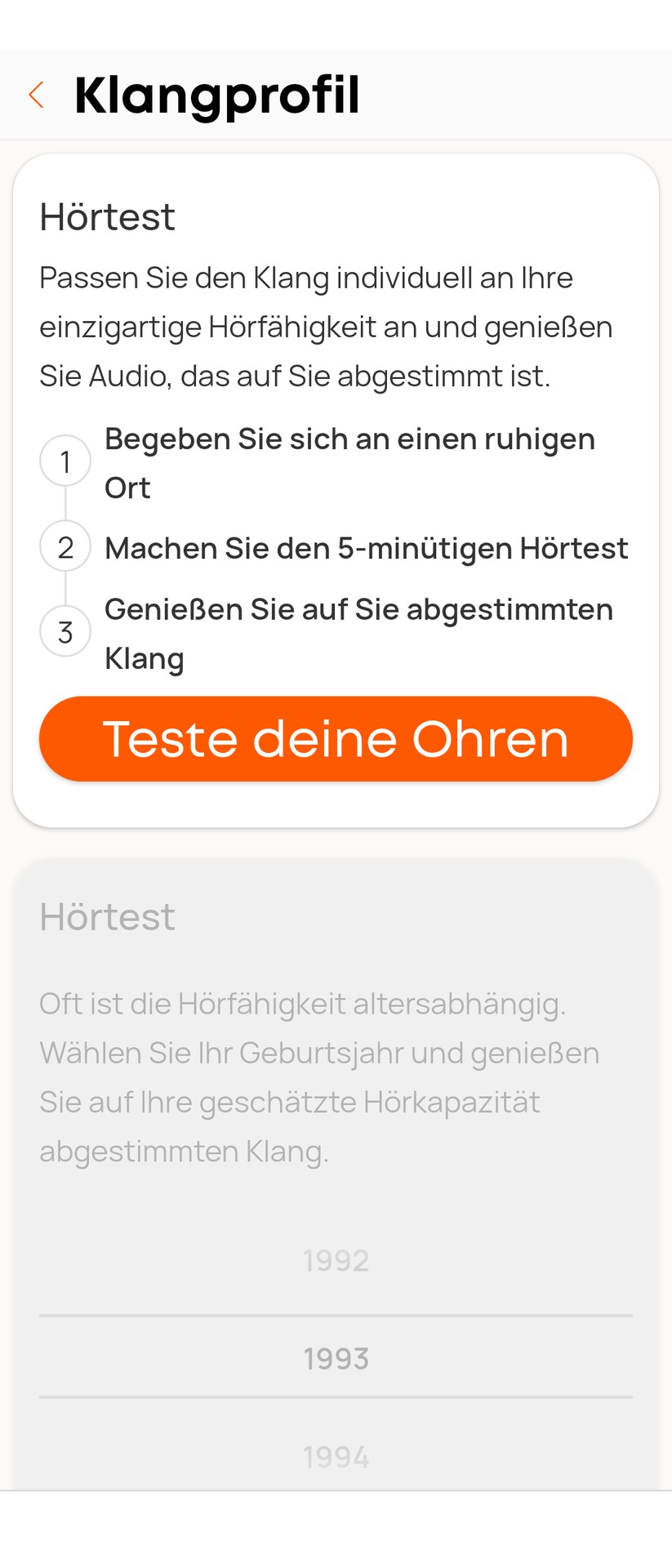The width and height of the screenshot is (672, 1568).
Task: Tap the back chevron to leave Klangprofil
Action: tap(36, 95)
